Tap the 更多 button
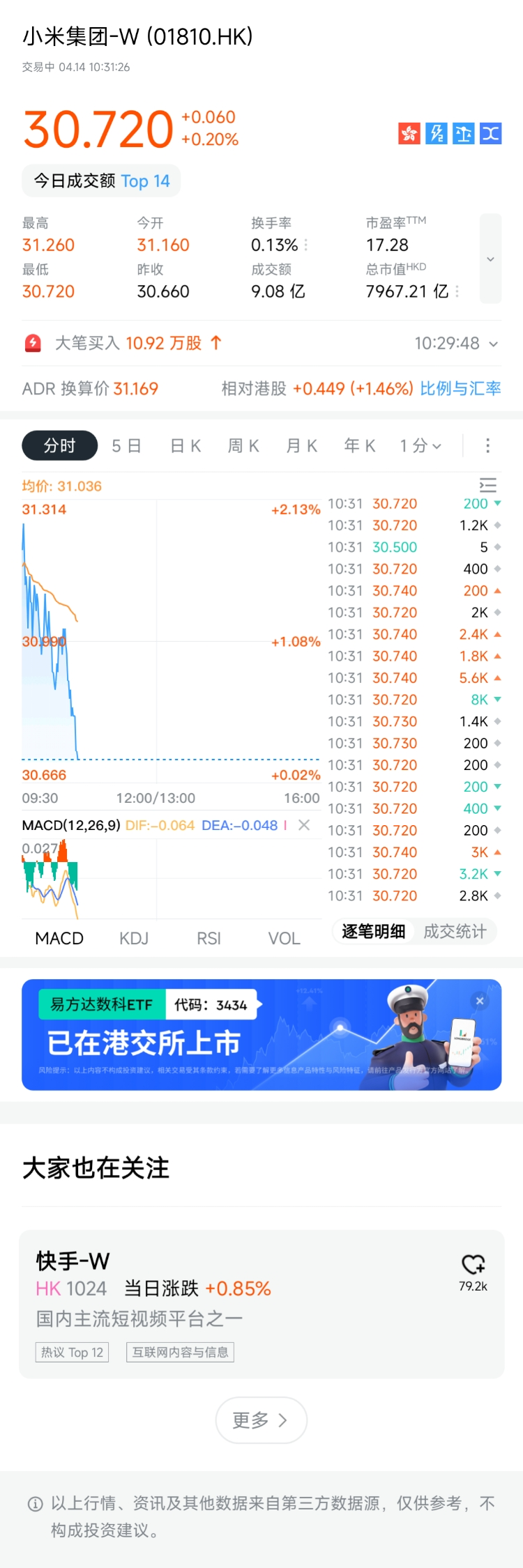This screenshot has height=1568, width=523. 261,1420
